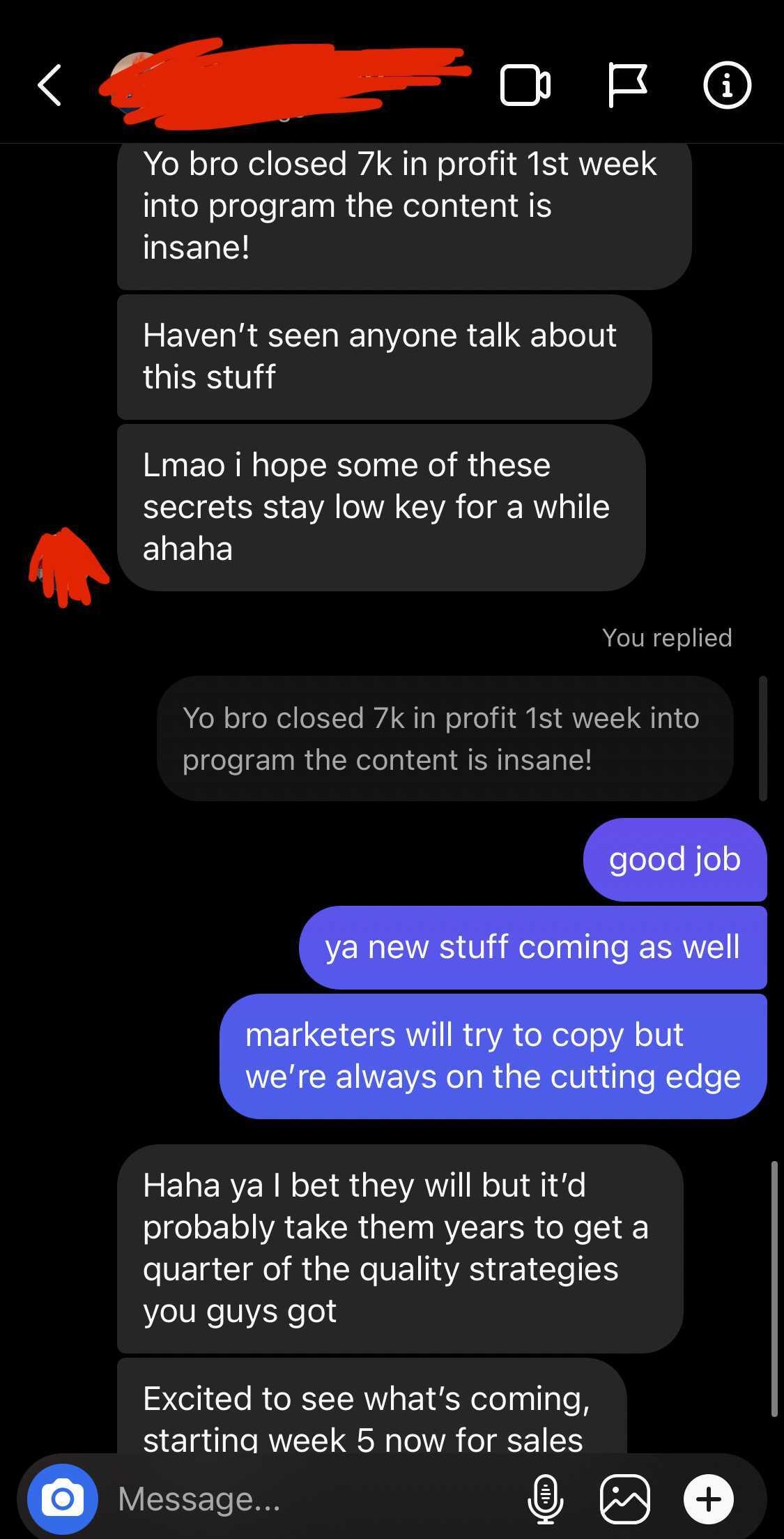Image resolution: width=784 pixels, height=1539 pixels.
Task: Open the photo gallery picker
Action: click(625, 1499)
